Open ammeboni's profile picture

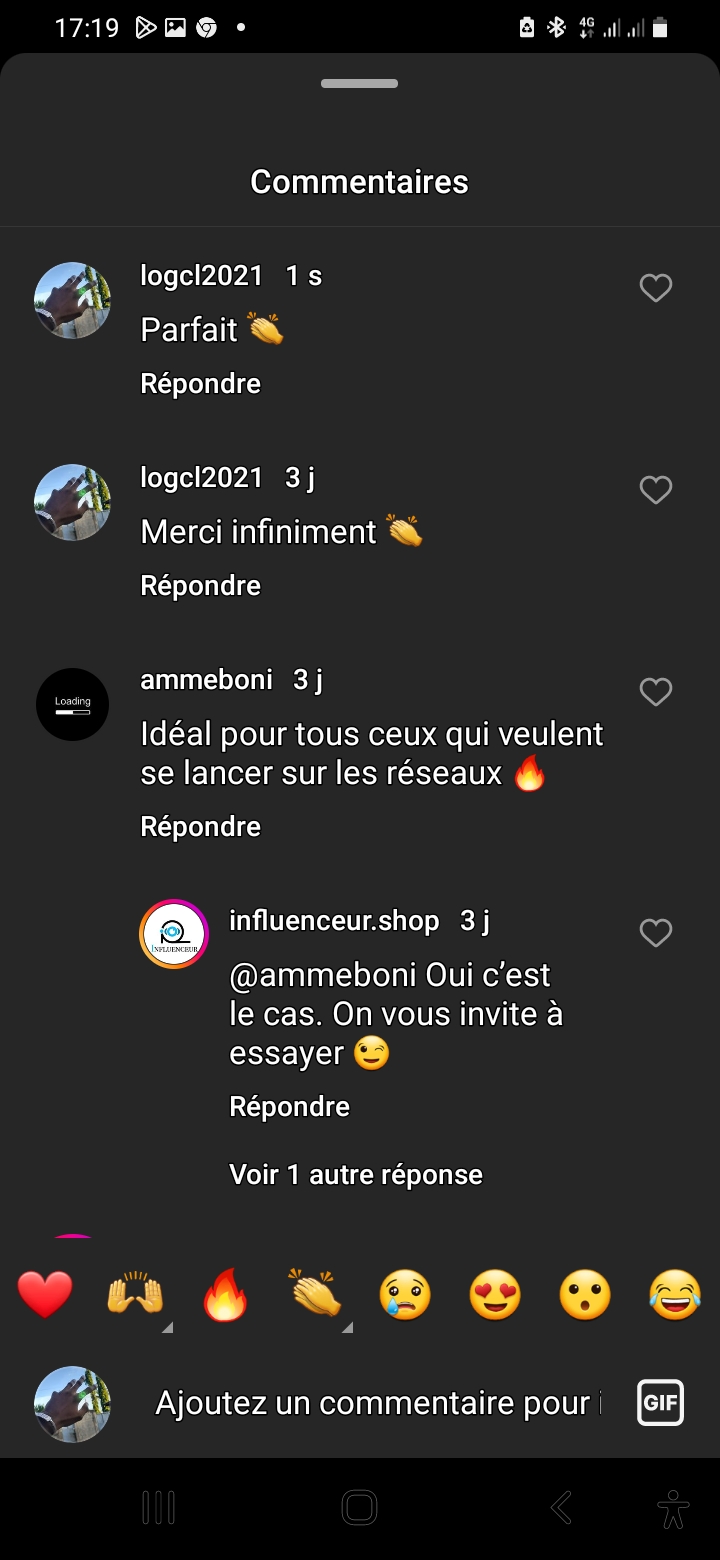[73, 704]
